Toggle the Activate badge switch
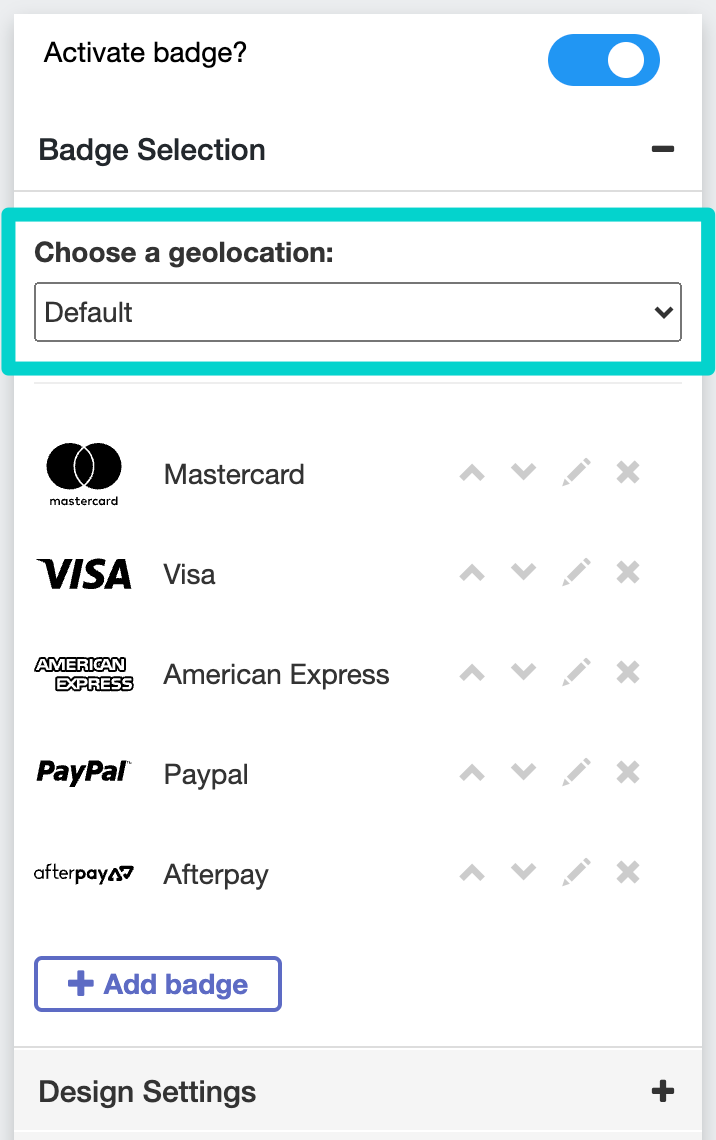 point(603,60)
